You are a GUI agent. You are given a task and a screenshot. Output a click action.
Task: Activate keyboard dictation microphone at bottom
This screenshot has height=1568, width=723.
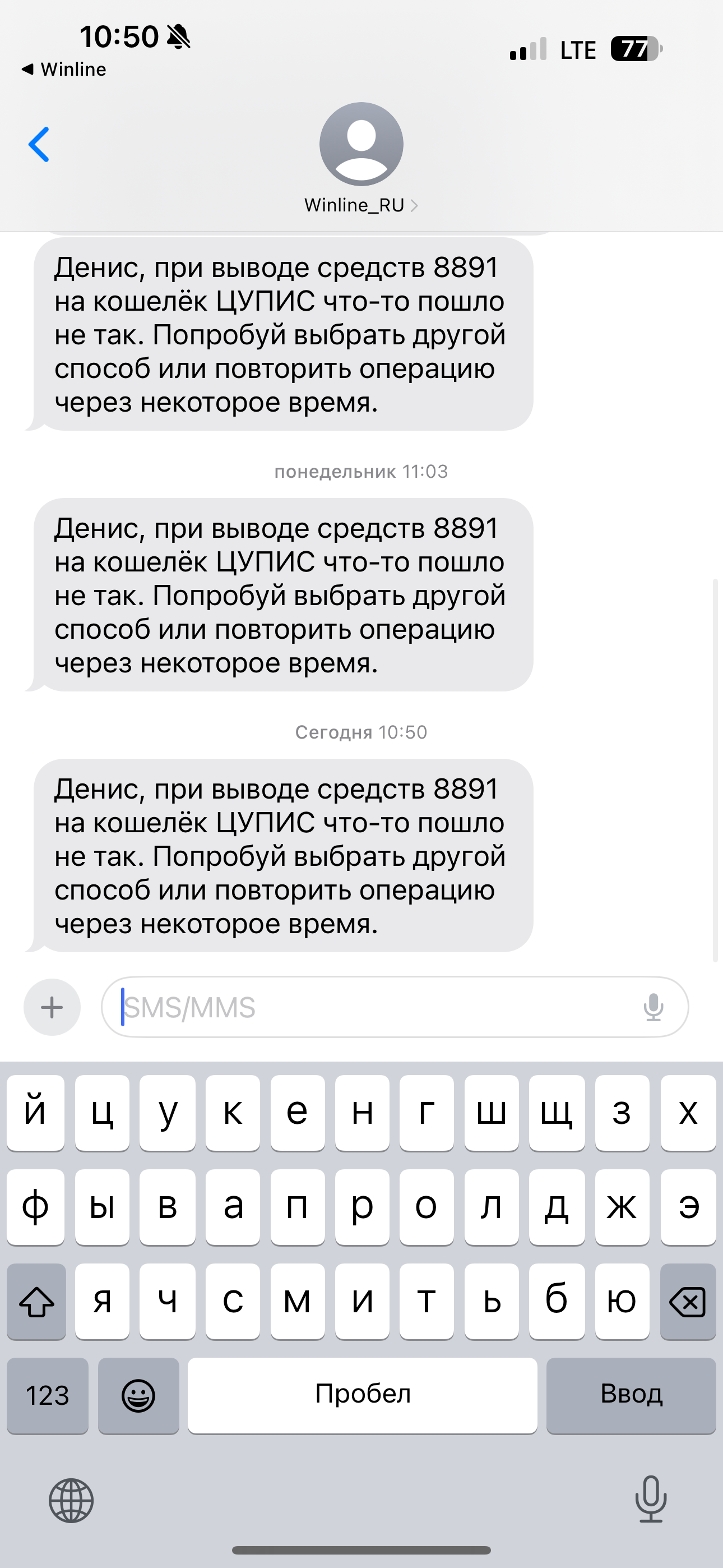point(651,1499)
